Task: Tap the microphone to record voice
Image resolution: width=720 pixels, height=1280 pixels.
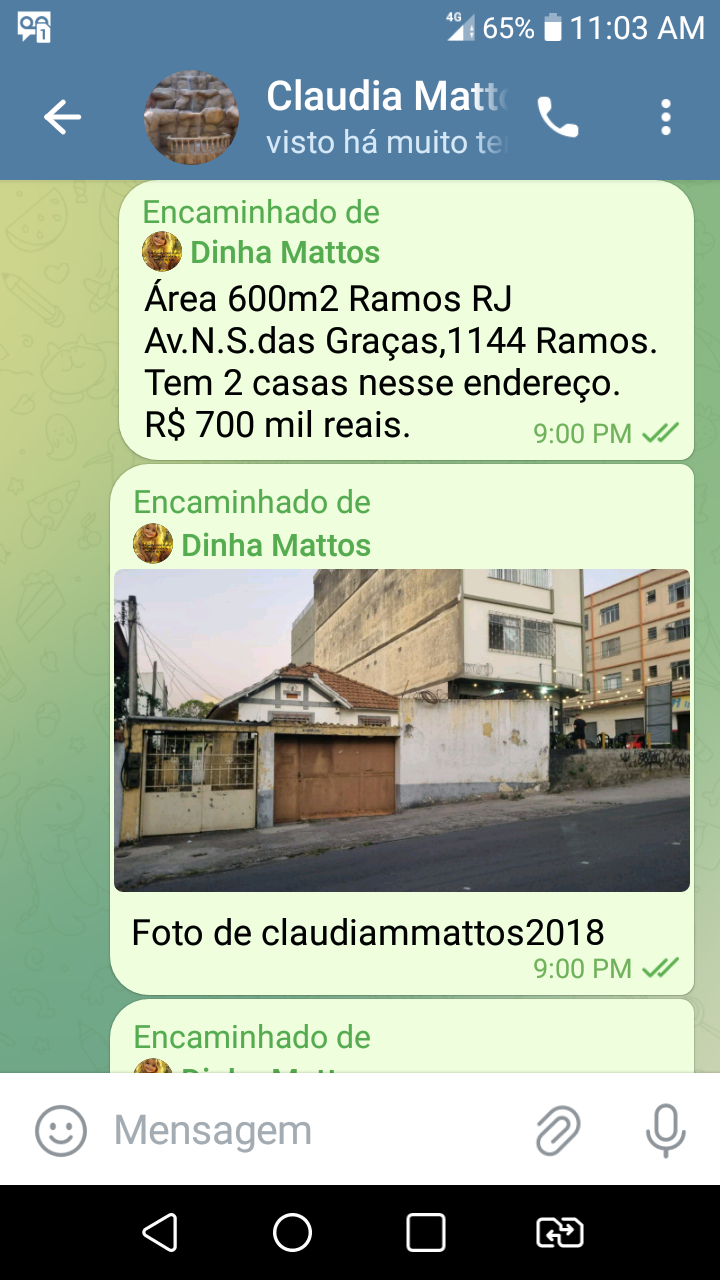Action: pyautogui.click(x=665, y=1131)
